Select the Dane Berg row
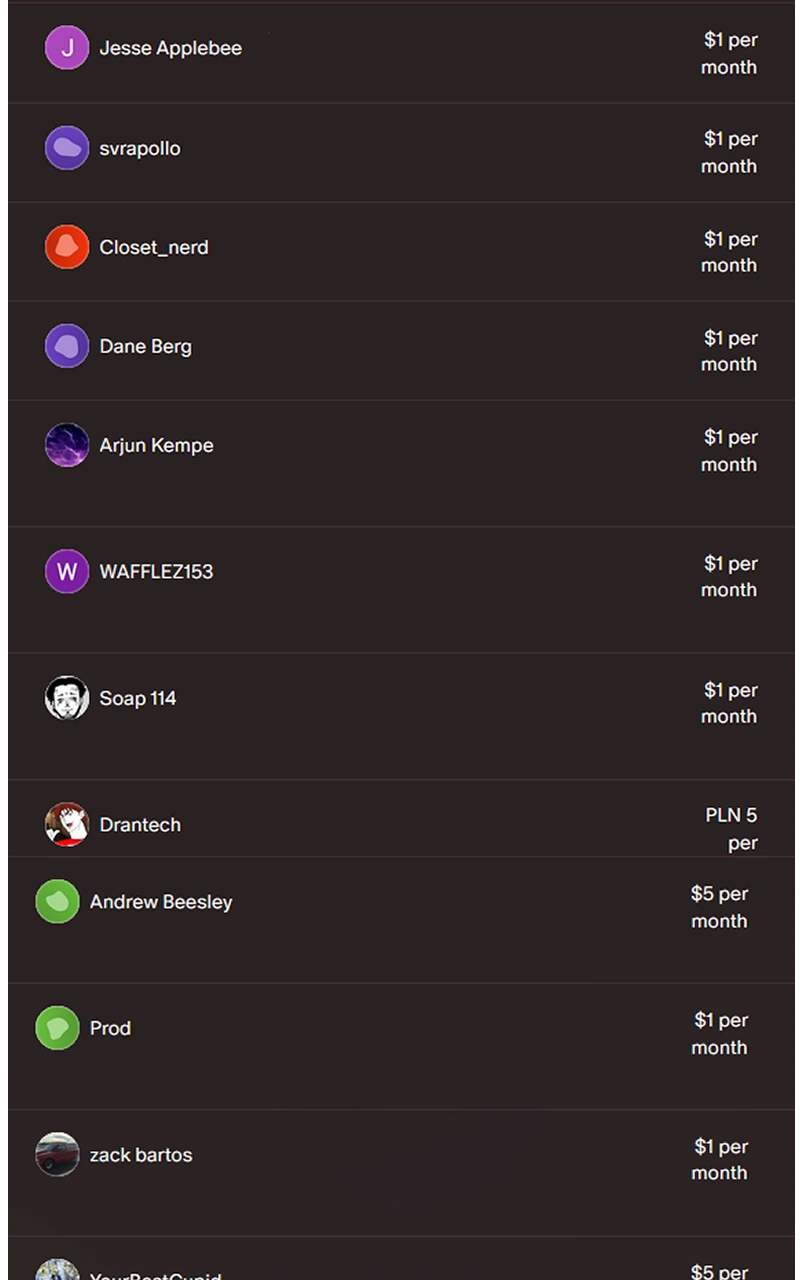This screenshot has height=1280, width=800. pos(401,350)
